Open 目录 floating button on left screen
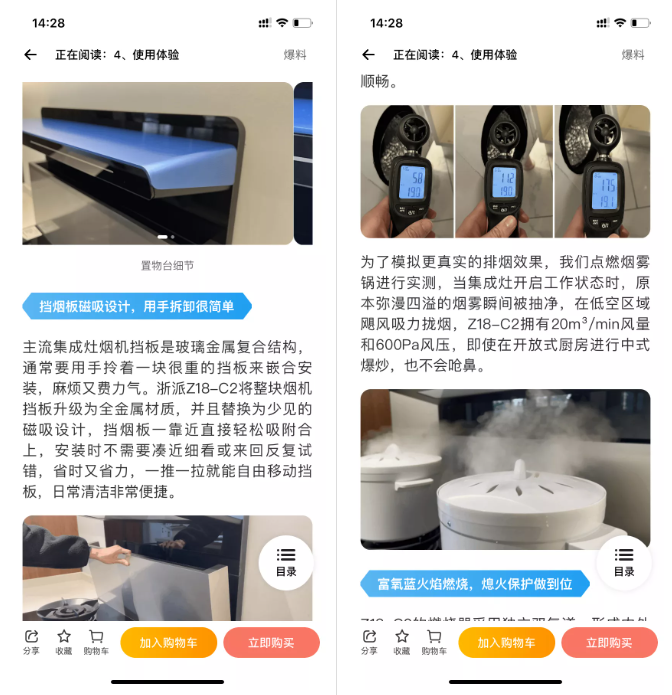This screenshot has width=672, height=695. [x=286, y=562]
